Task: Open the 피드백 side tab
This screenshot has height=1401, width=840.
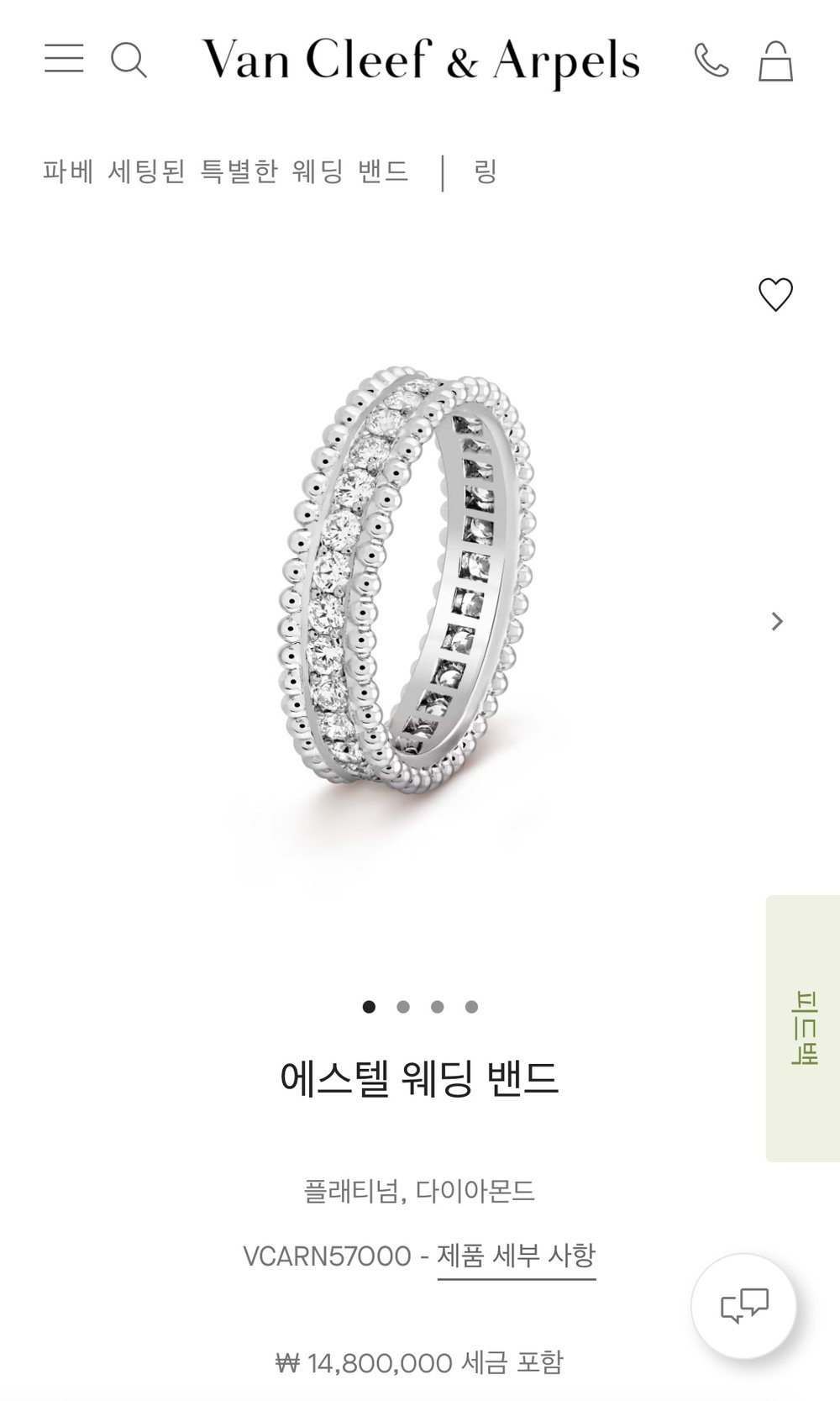Action: point(803,1028)
